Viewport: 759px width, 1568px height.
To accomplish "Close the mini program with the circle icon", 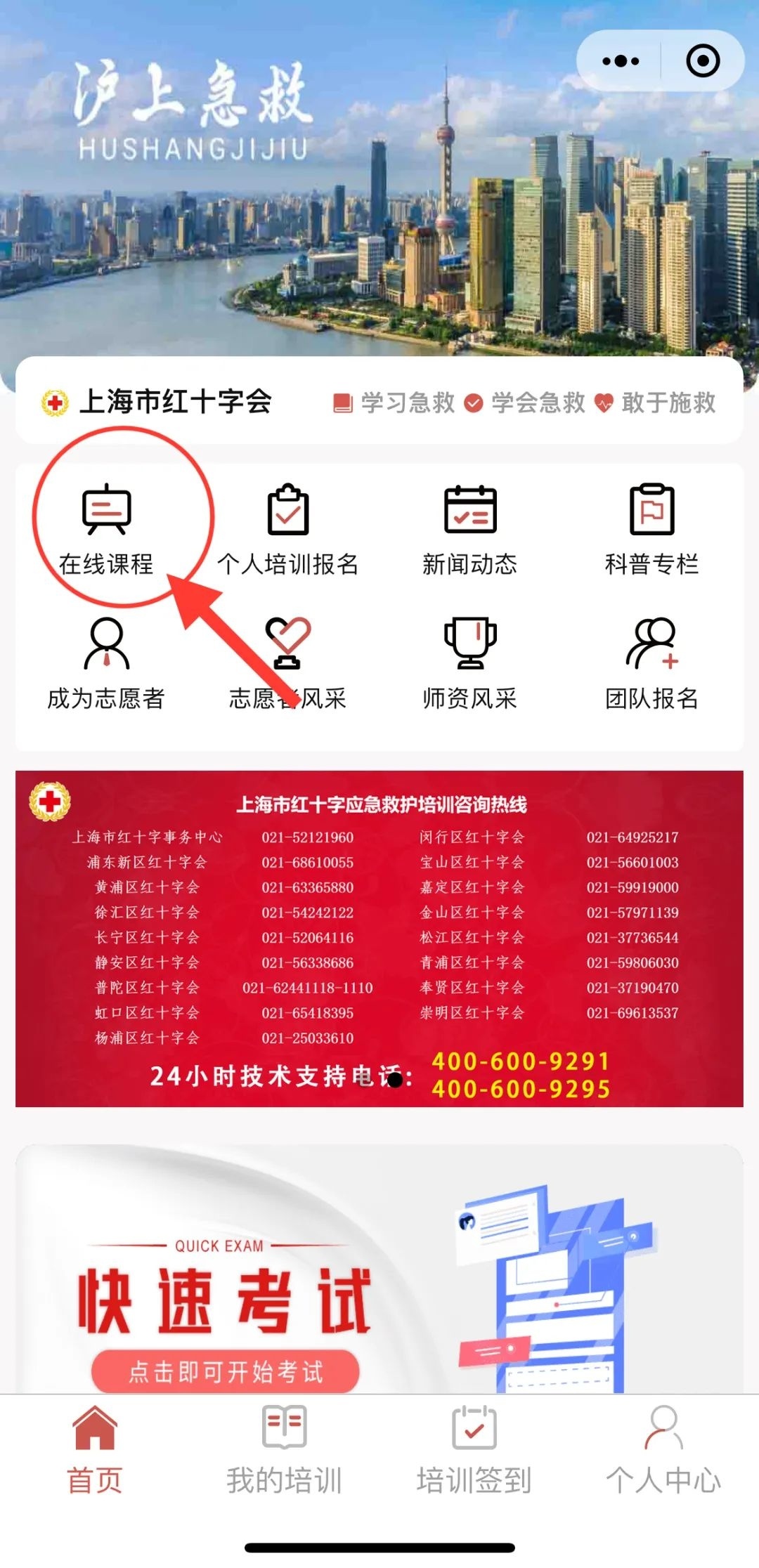I will click(x=702, y=61).
